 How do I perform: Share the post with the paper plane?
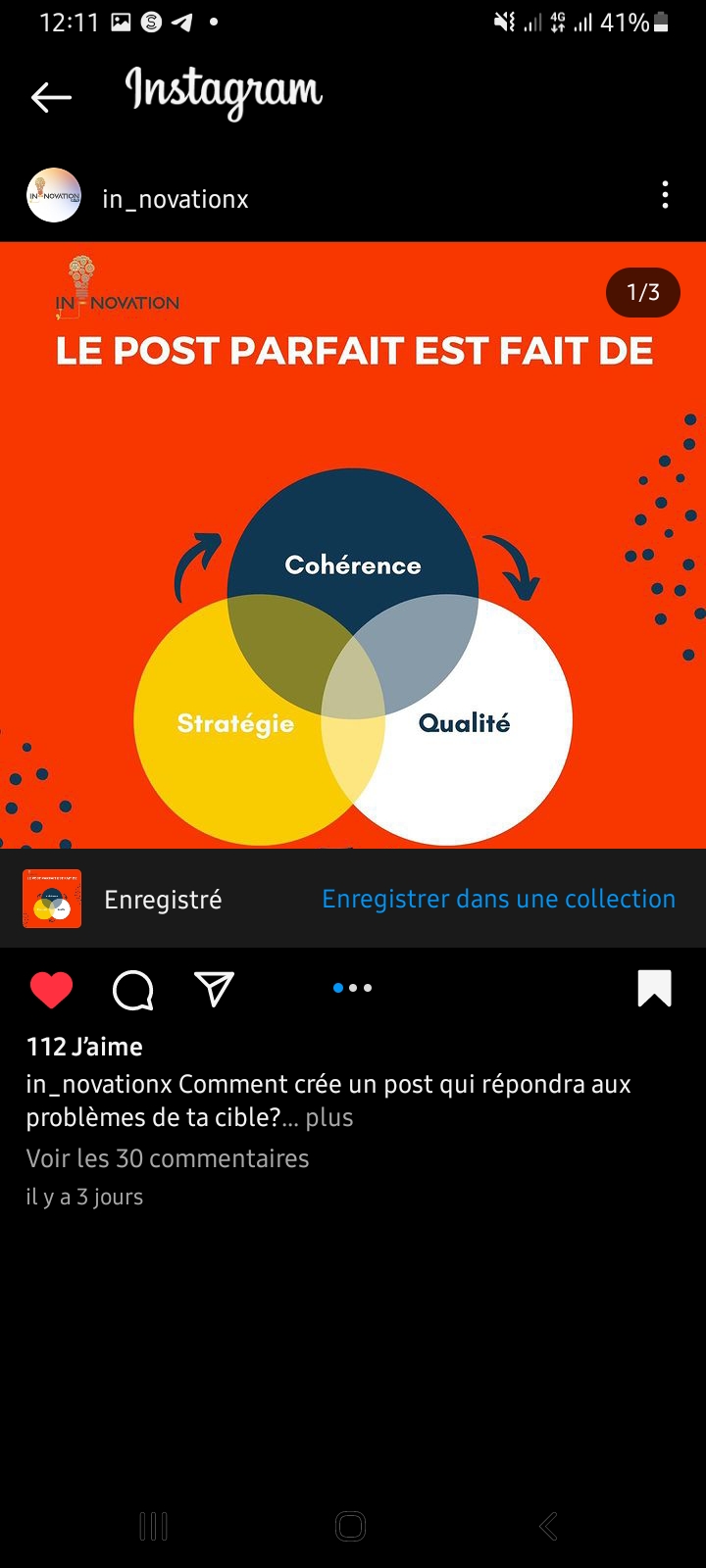point(214,989)
